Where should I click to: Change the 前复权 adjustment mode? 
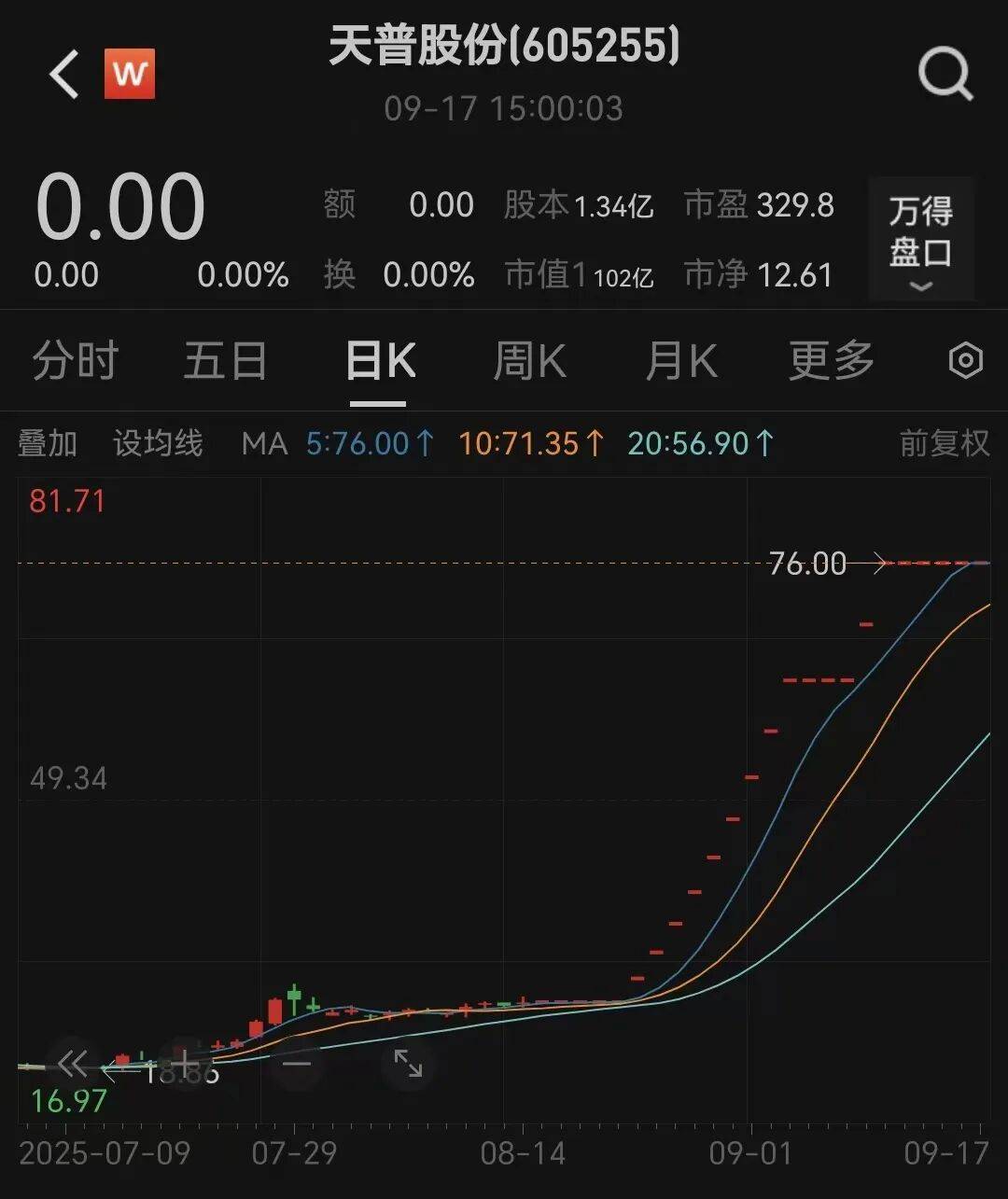pyautogui.click(x=944, y=443)
